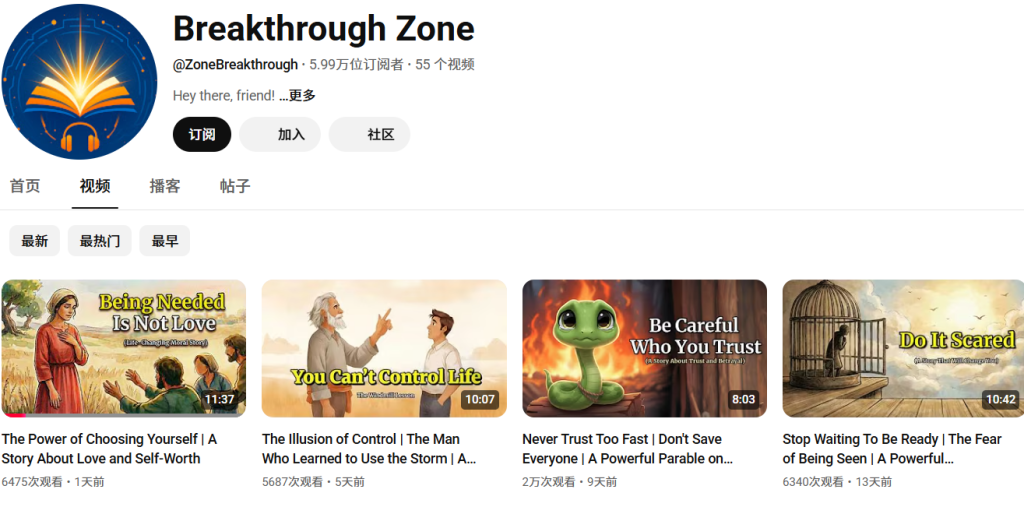Screen dimensions: 1024x514
Task: Play the Be Careful Who You Trust video
Action: [x=644, y=348]
